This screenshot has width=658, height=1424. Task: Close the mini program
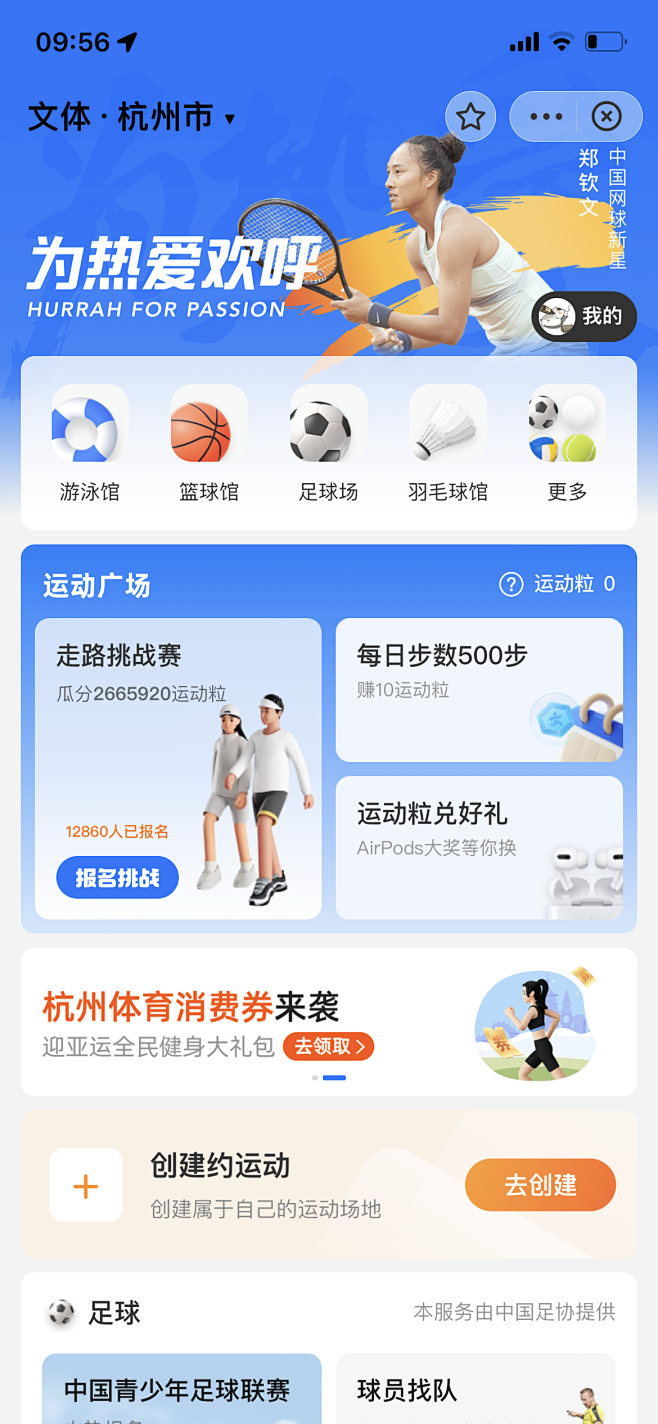[x=606, y=117]
